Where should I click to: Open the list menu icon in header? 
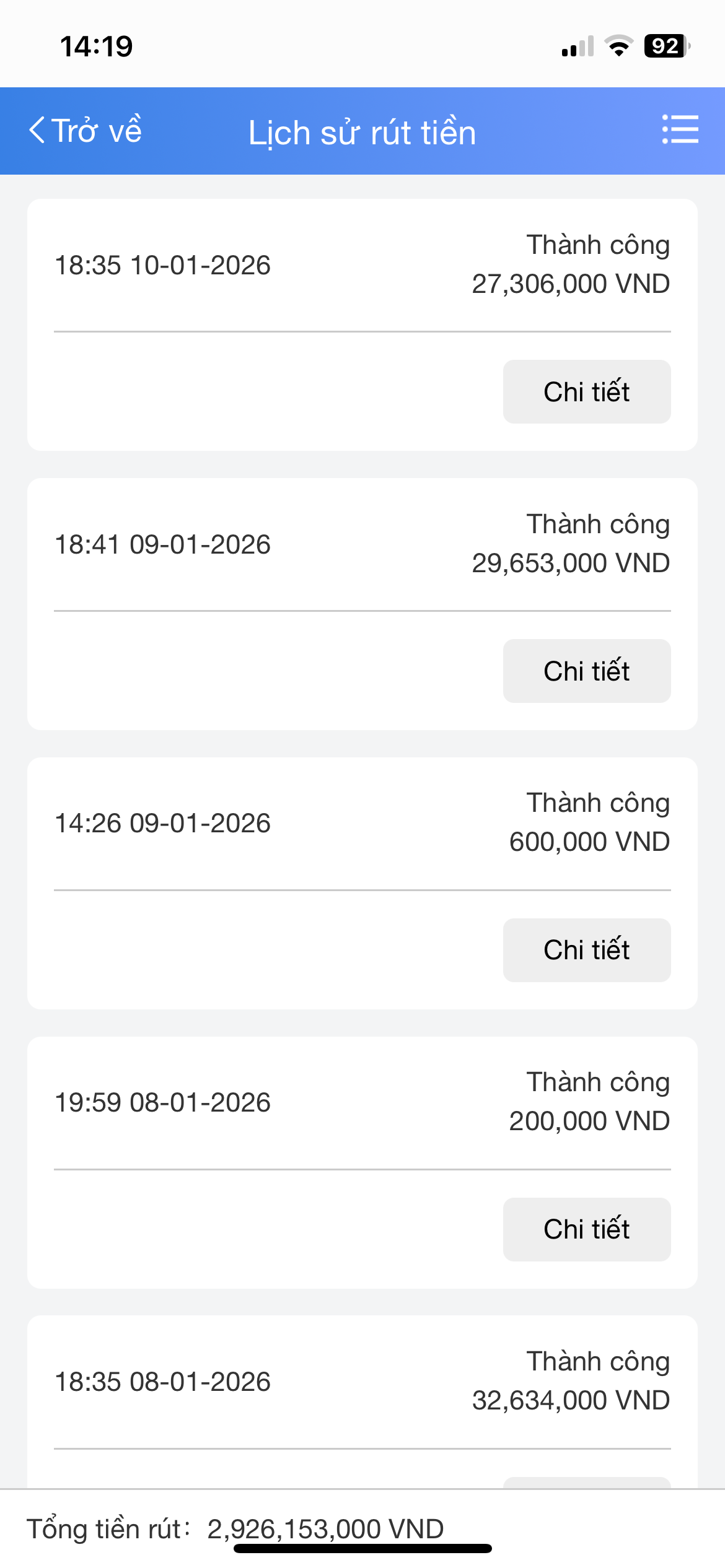(680, 129)
